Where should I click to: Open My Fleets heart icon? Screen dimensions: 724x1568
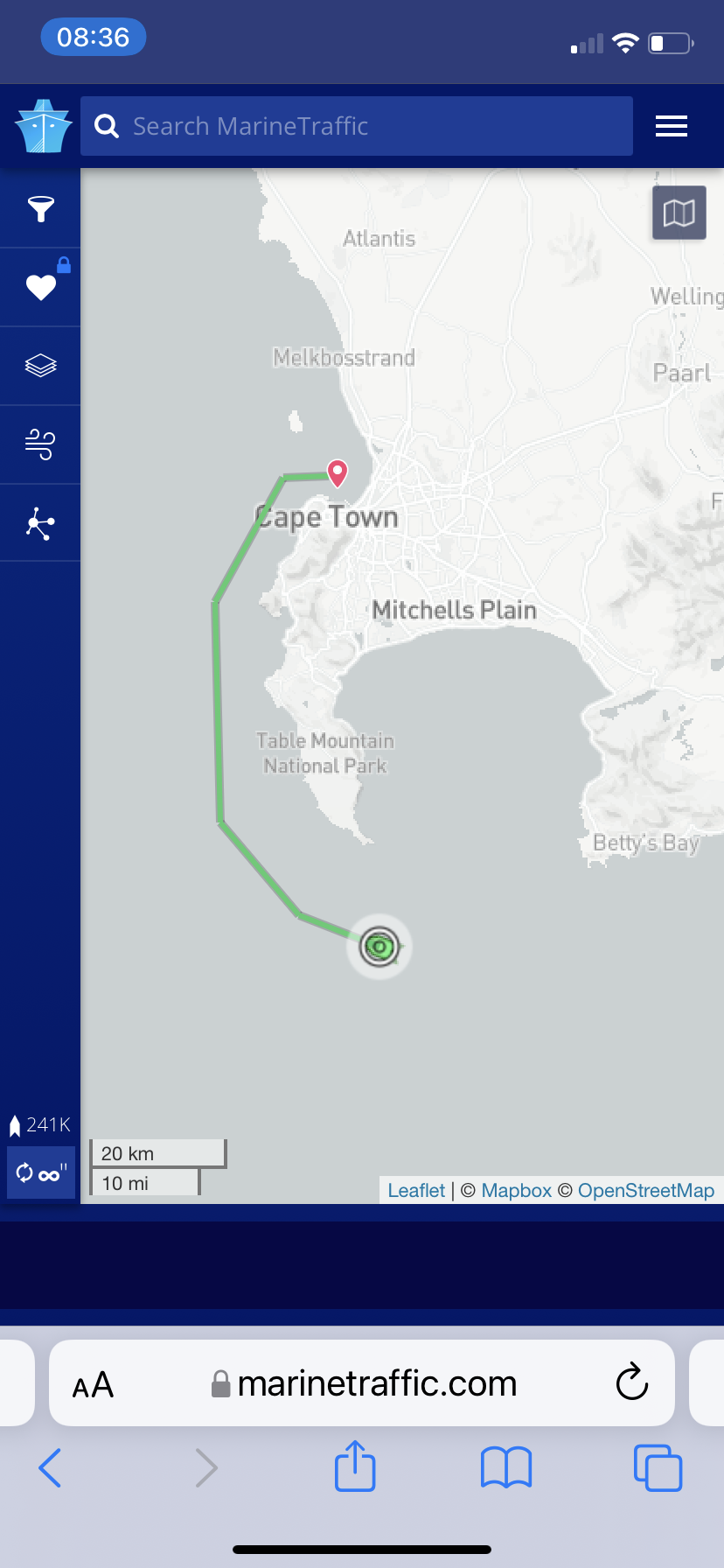coord(40,287)
